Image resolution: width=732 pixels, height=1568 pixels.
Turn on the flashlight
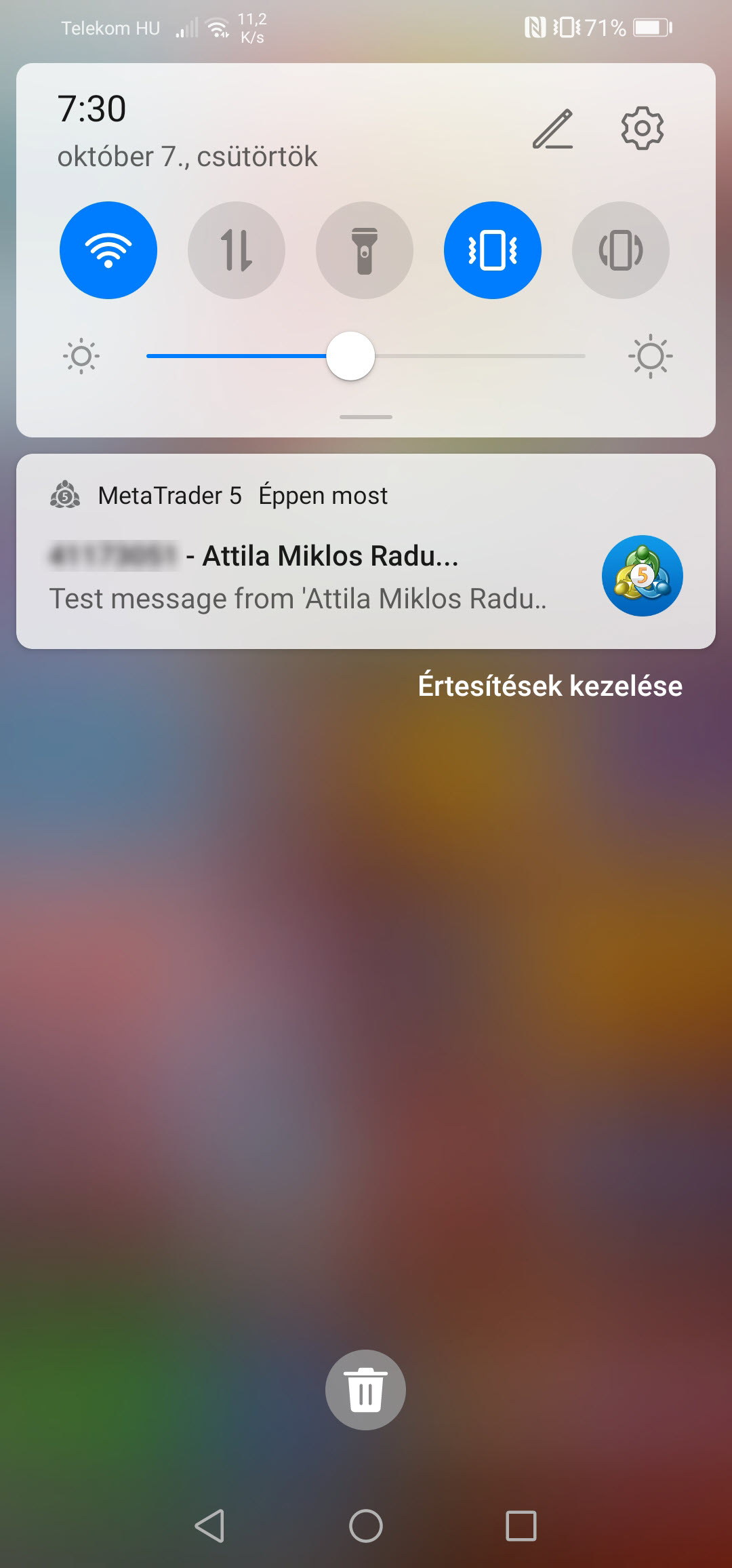[x=365, y=250]
